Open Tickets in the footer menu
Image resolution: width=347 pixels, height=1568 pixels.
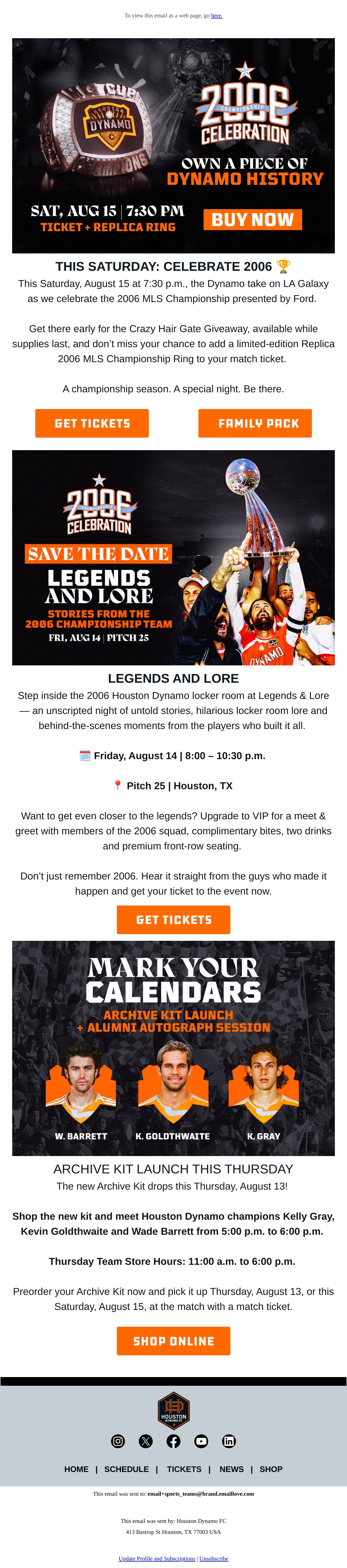click(184, 1469)
